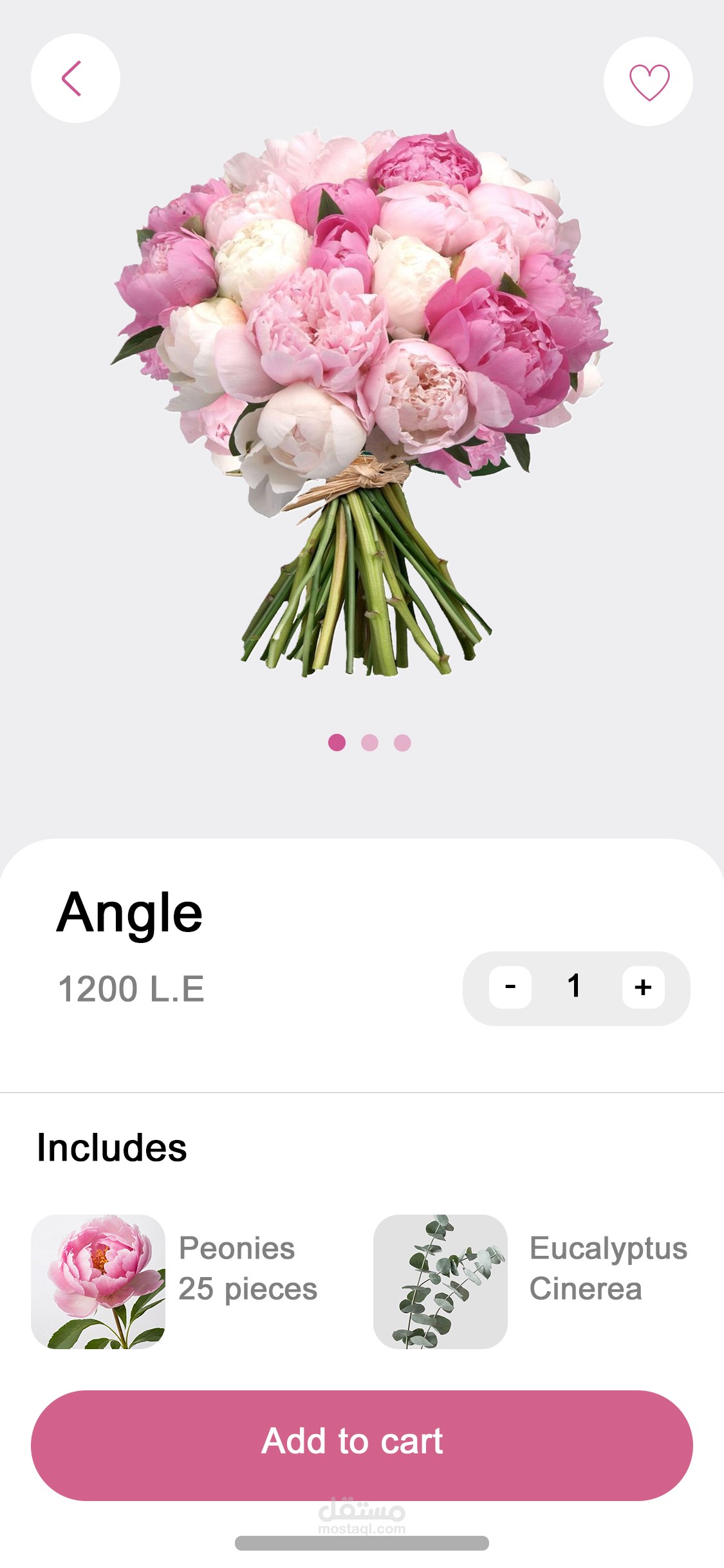Add bouquet to favorites with heart icon
The width and height of the screenshot is (724, 1568).
[x=648, y=82]
